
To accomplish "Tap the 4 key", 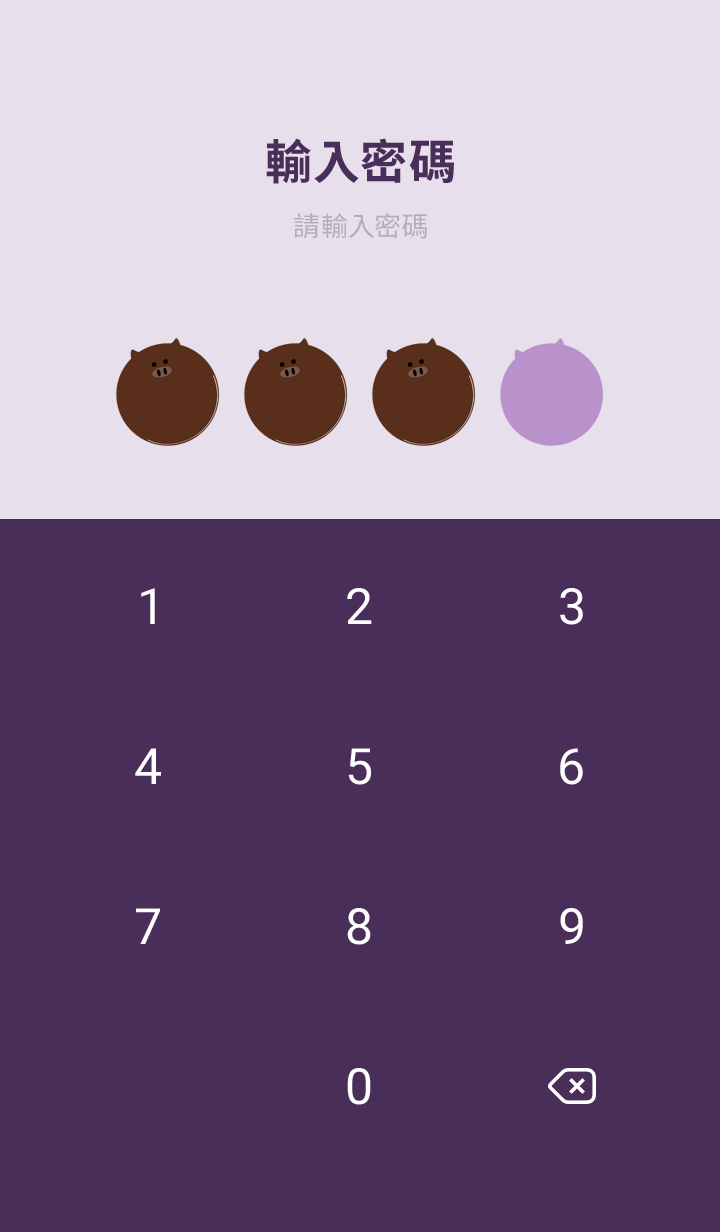I will [x=149, y=767].
